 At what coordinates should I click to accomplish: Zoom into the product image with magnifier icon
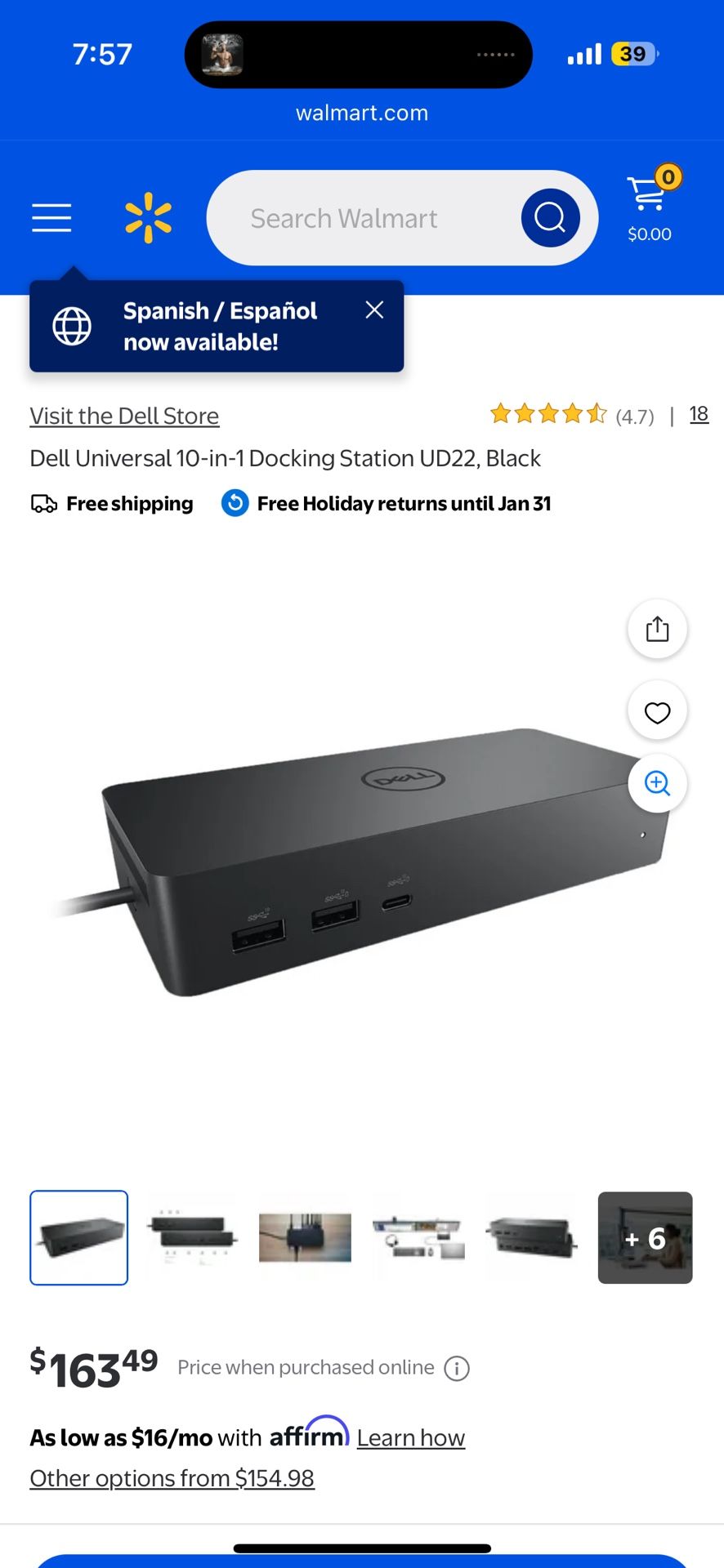point(657,784)
